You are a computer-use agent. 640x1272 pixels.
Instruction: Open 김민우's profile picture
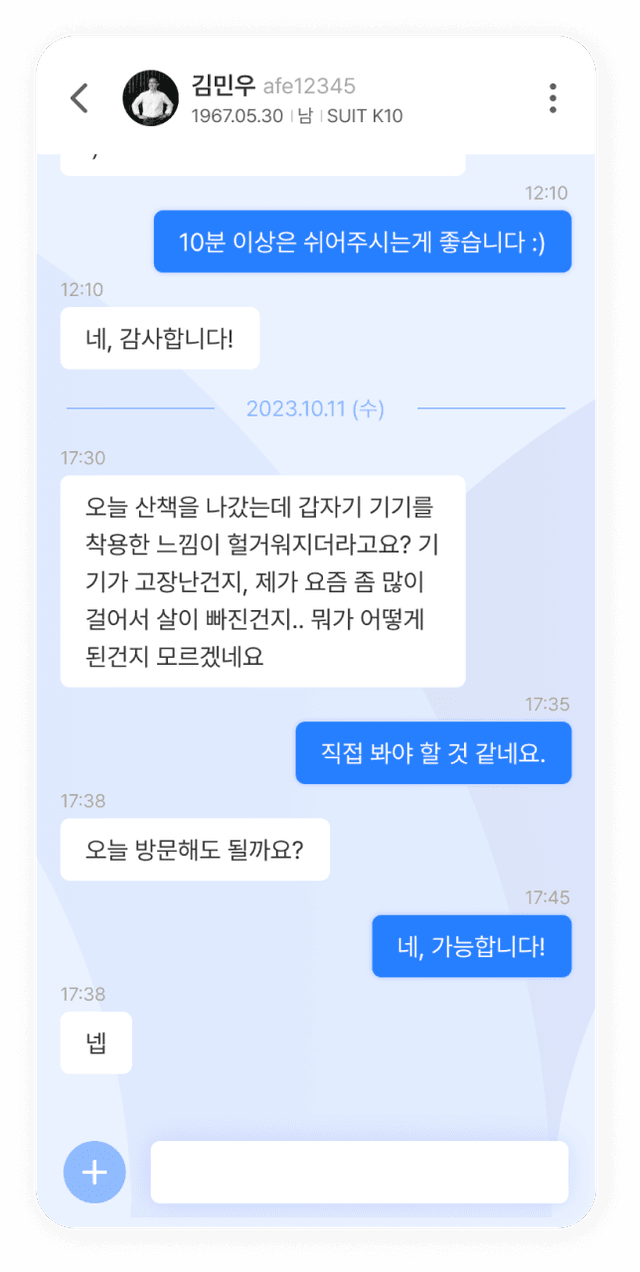(150, 98)
